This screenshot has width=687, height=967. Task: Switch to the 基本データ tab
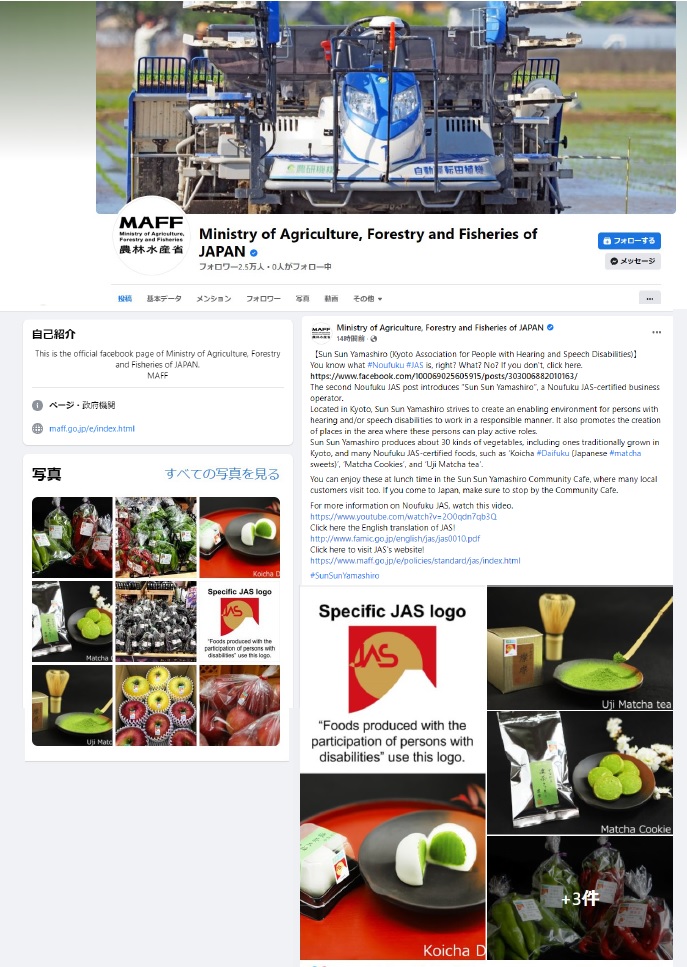(x=164, y=298)
